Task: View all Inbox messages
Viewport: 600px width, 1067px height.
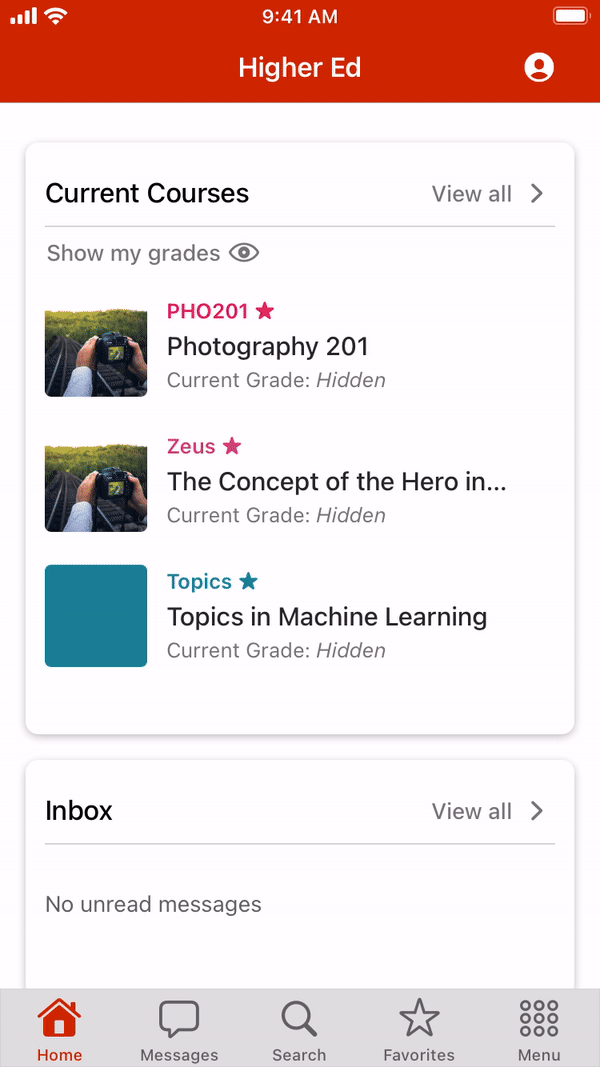Action: 487,811
